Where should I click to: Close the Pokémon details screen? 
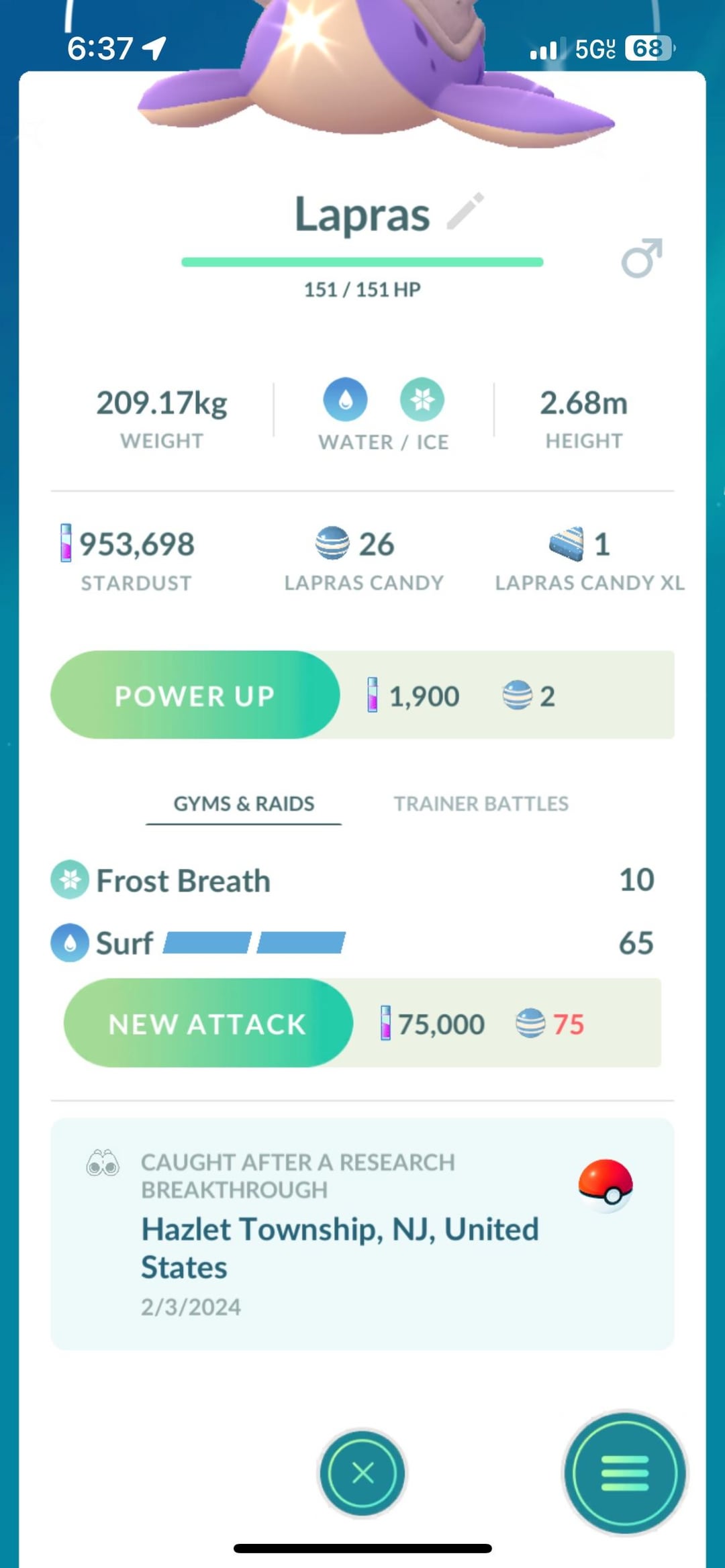(x=362, y=1473)
